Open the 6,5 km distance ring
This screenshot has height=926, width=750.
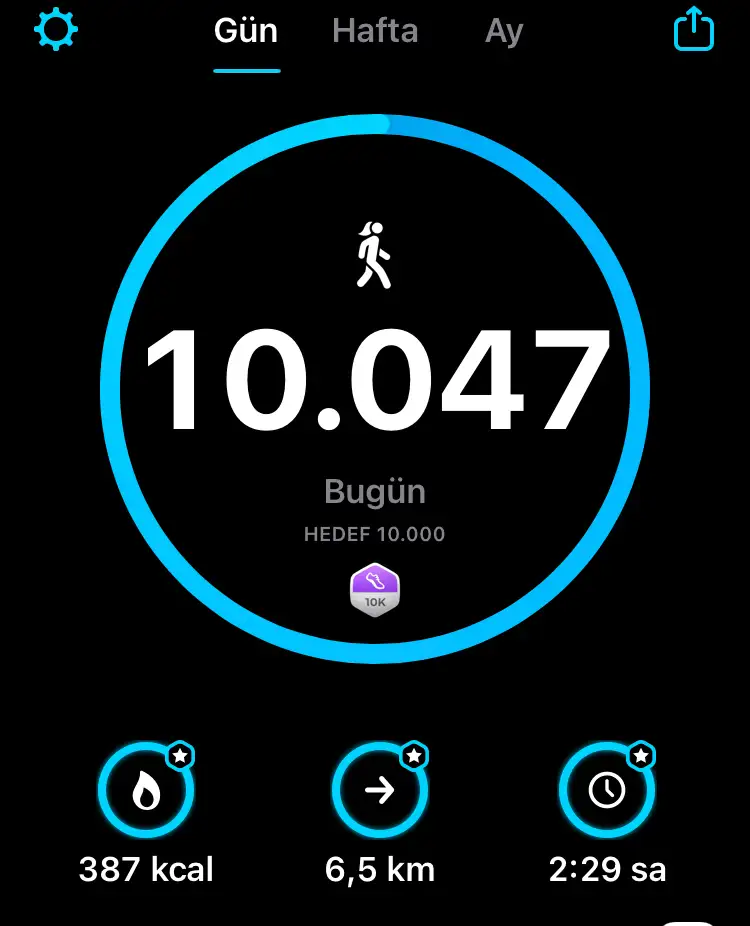[380, 792]
